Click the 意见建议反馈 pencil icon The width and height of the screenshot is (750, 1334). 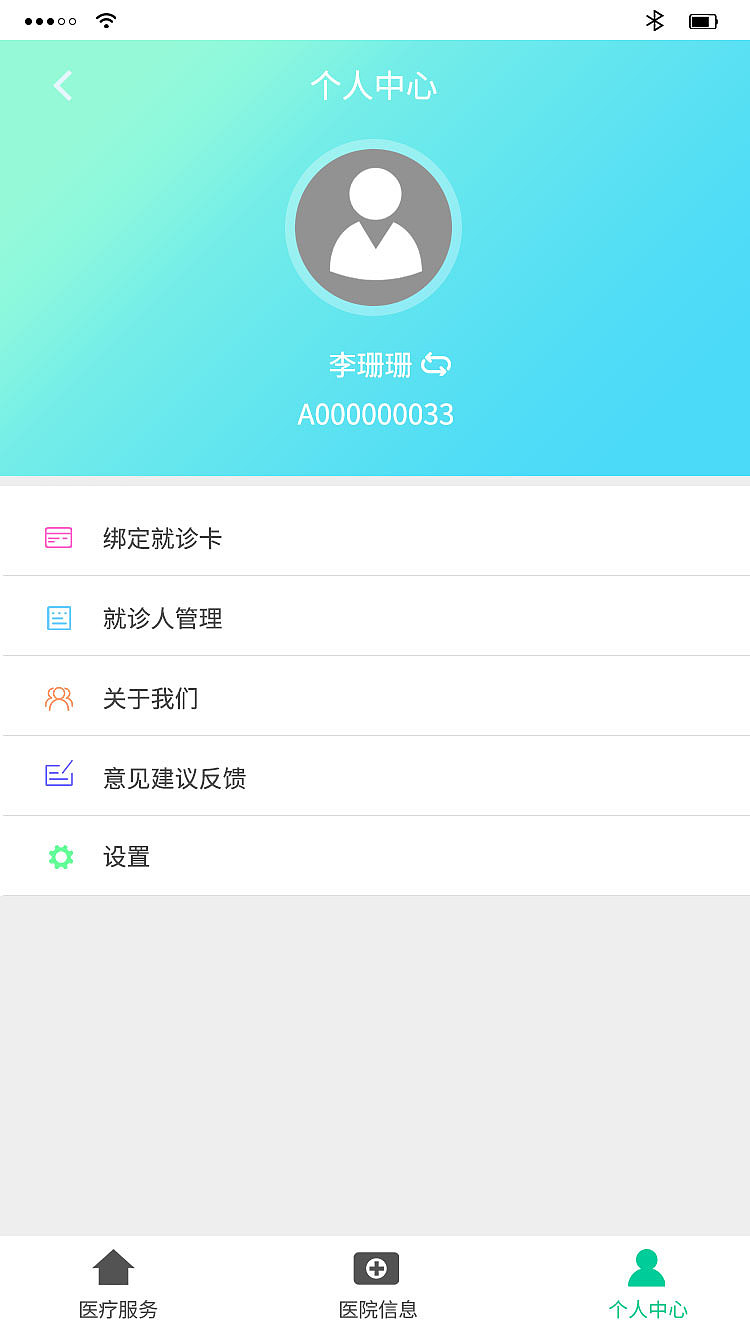tap(61, 776)
